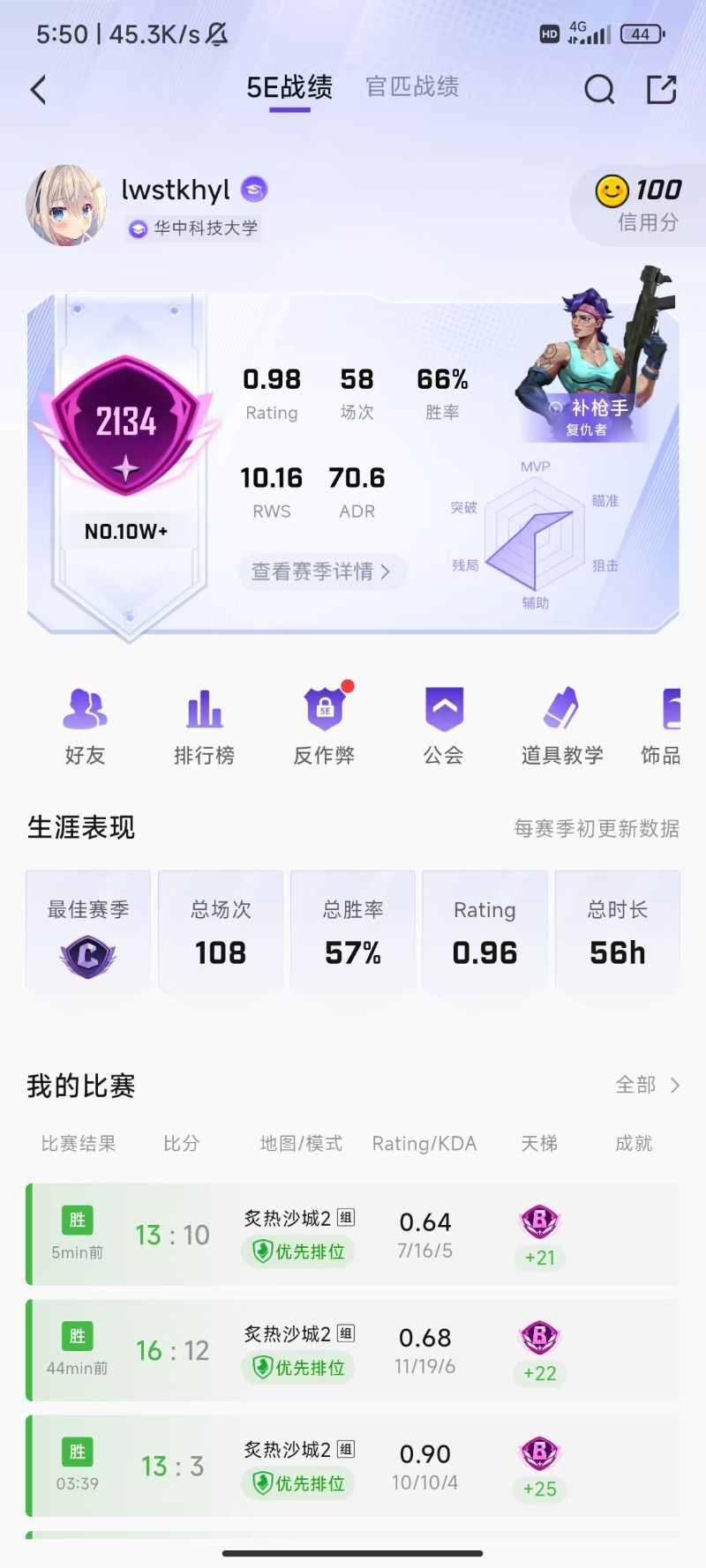Screen dimensions: 706x1568
Task: Open the 好友 friends shortcut
Action: click(x=85, y=726)
